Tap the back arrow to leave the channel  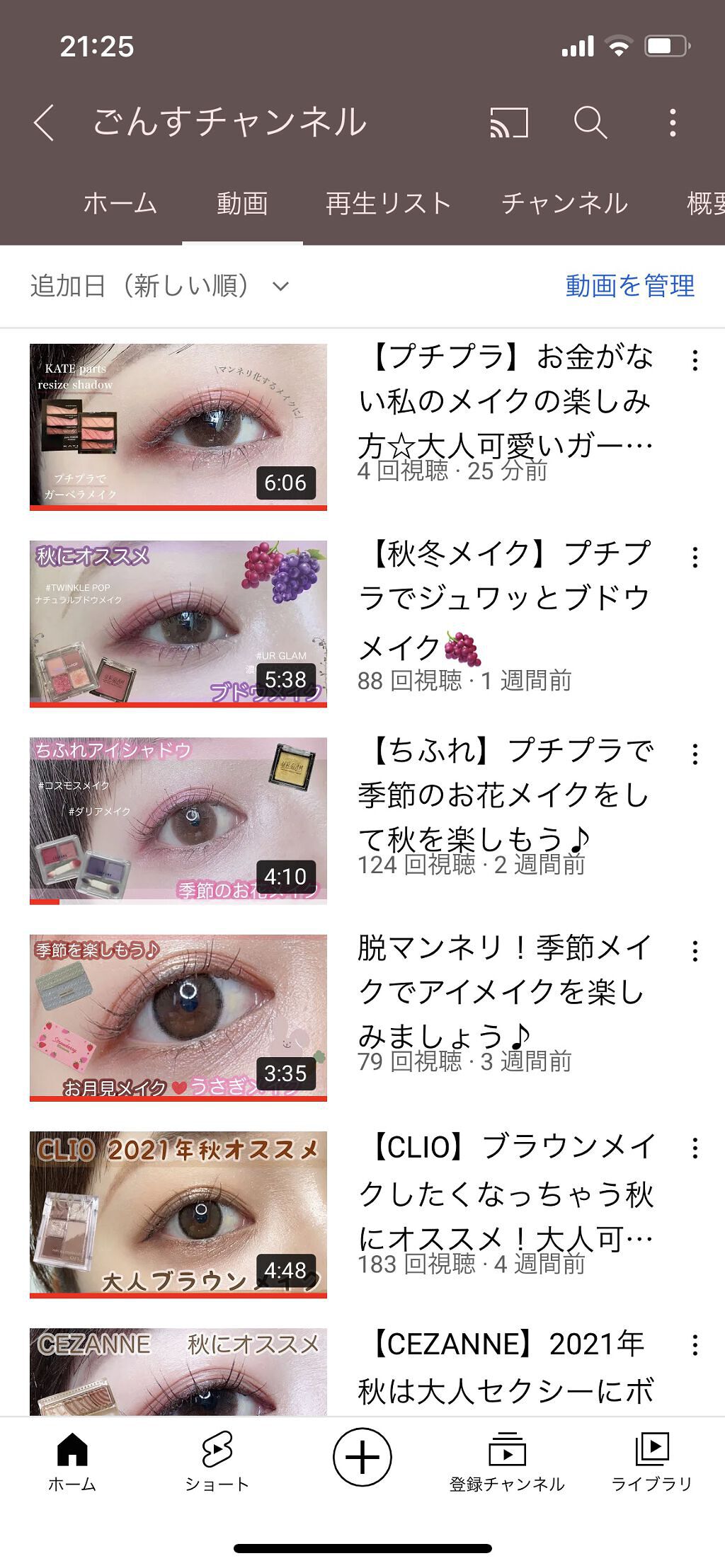tap(44, 123)
